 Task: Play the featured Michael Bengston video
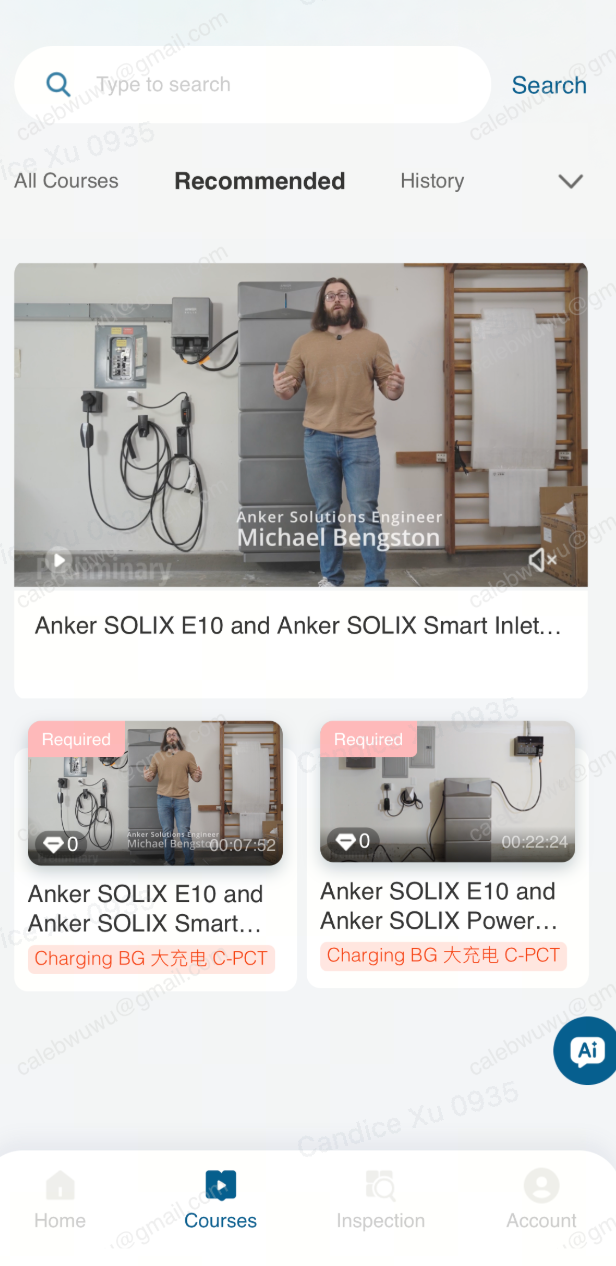(59, 560)
